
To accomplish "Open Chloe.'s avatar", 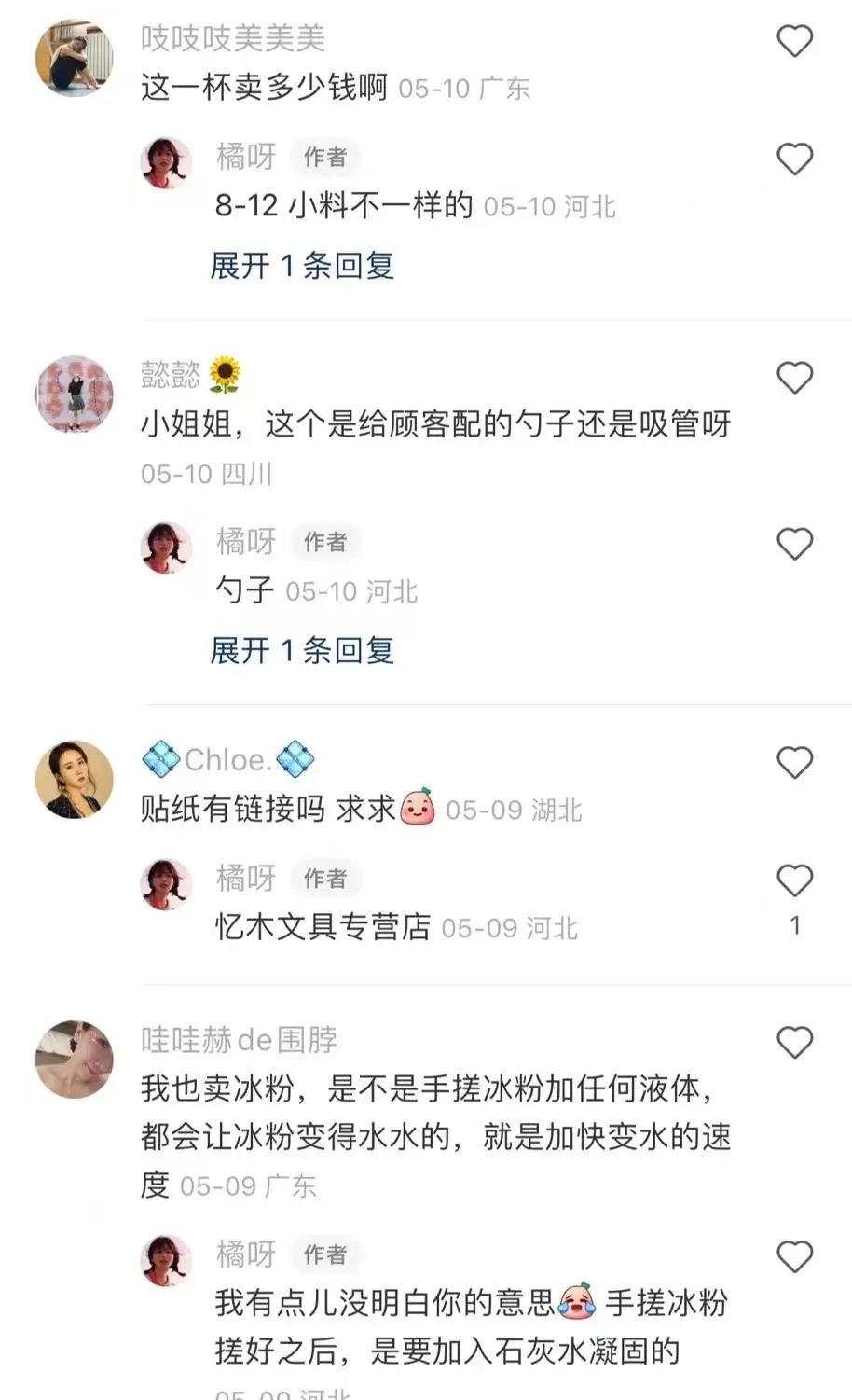I will (75, 780).
